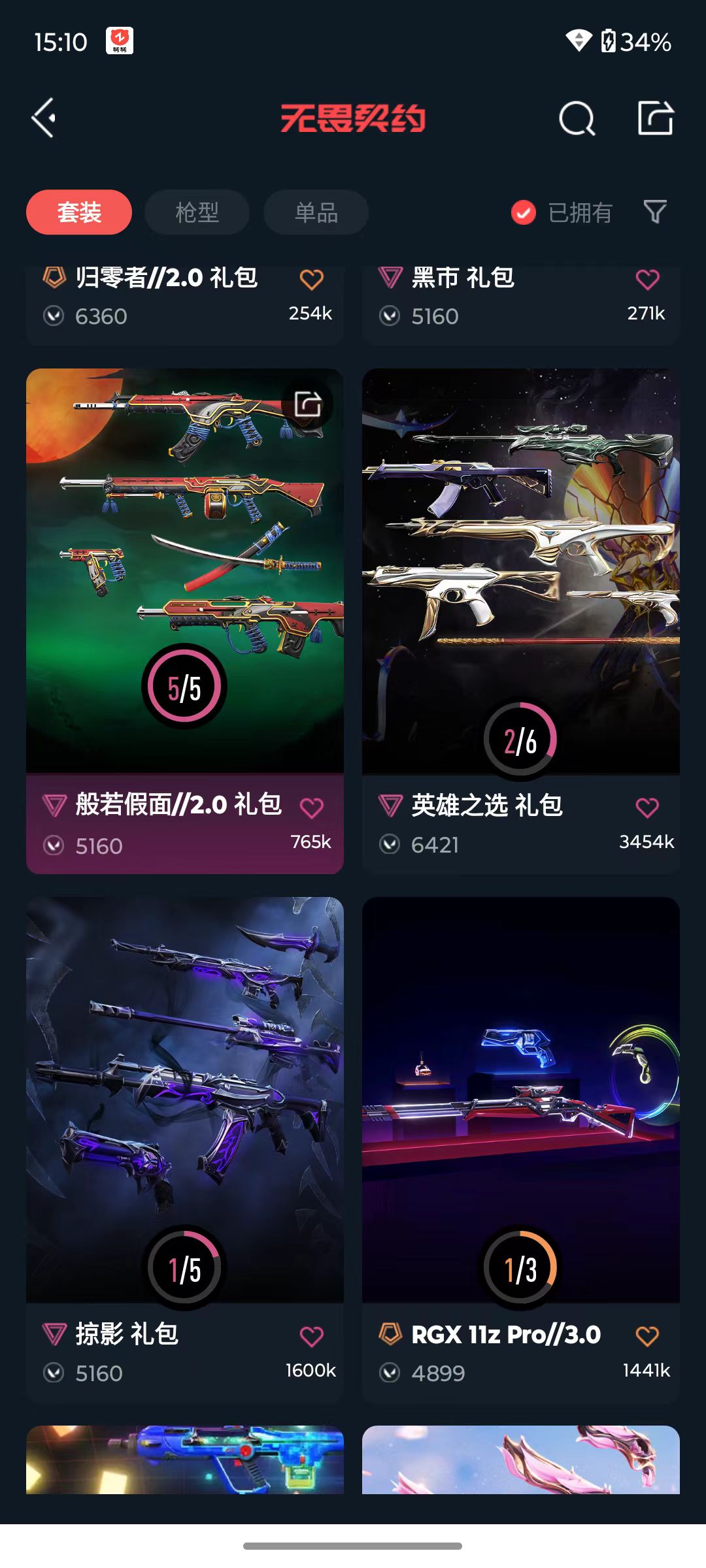This screenshot has height=1568, width=706.
Task: Open the funnel filter options
Action: [655, 212]
